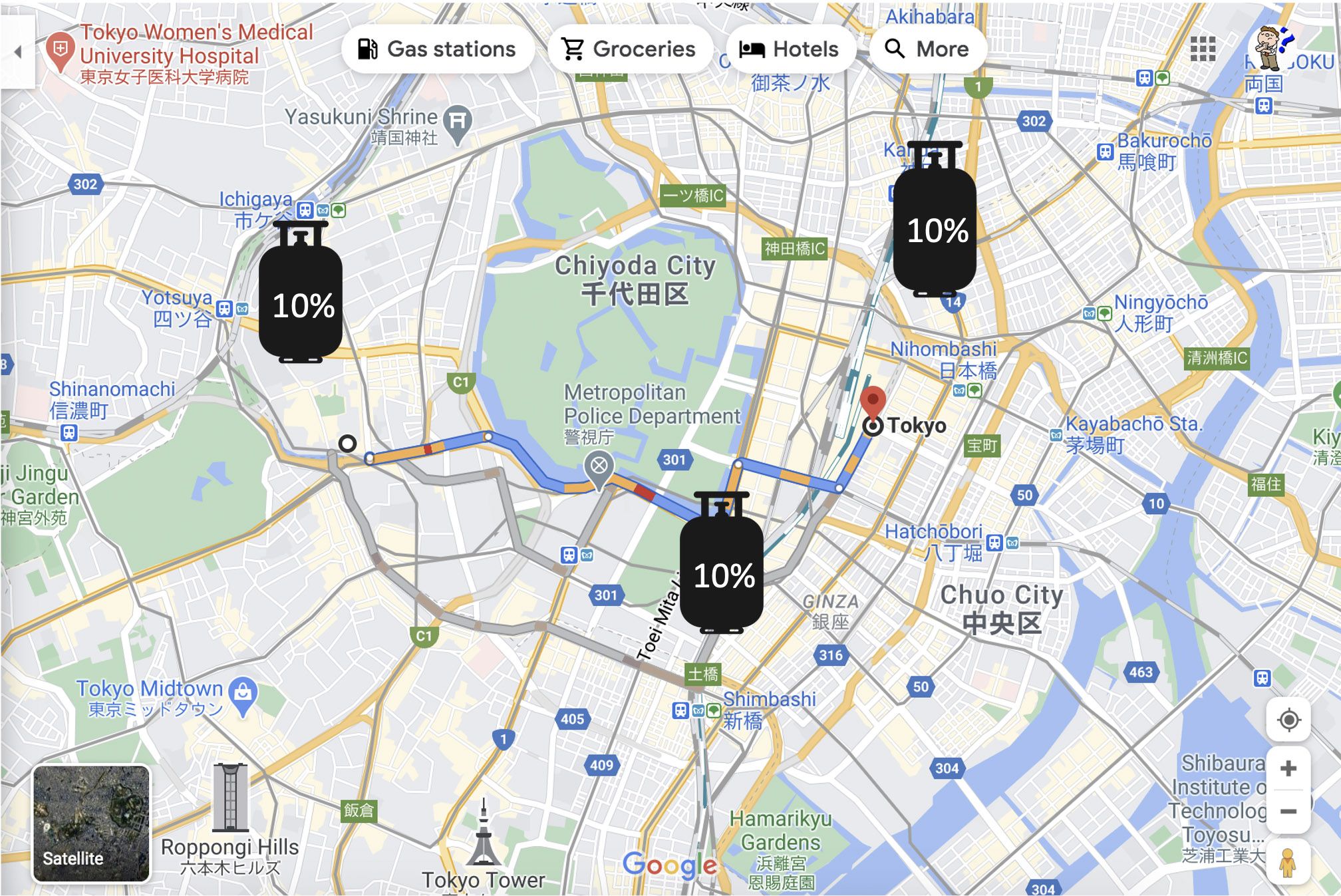Select the Groceries chip
Viewport: 1341px width, 896px height.
(x=629, y=49)
